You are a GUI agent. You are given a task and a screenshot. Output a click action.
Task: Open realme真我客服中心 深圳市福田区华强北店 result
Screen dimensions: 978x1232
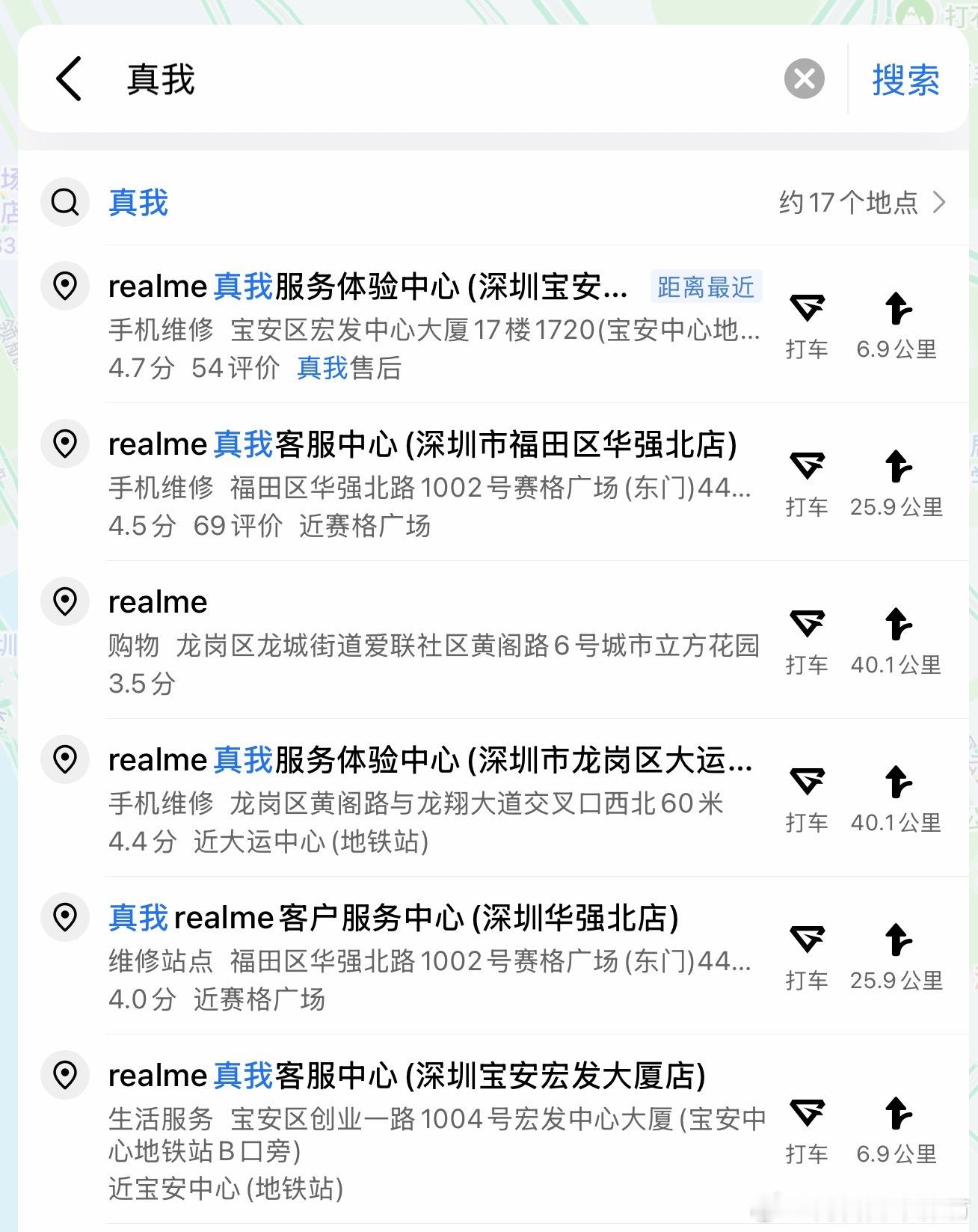422,444
